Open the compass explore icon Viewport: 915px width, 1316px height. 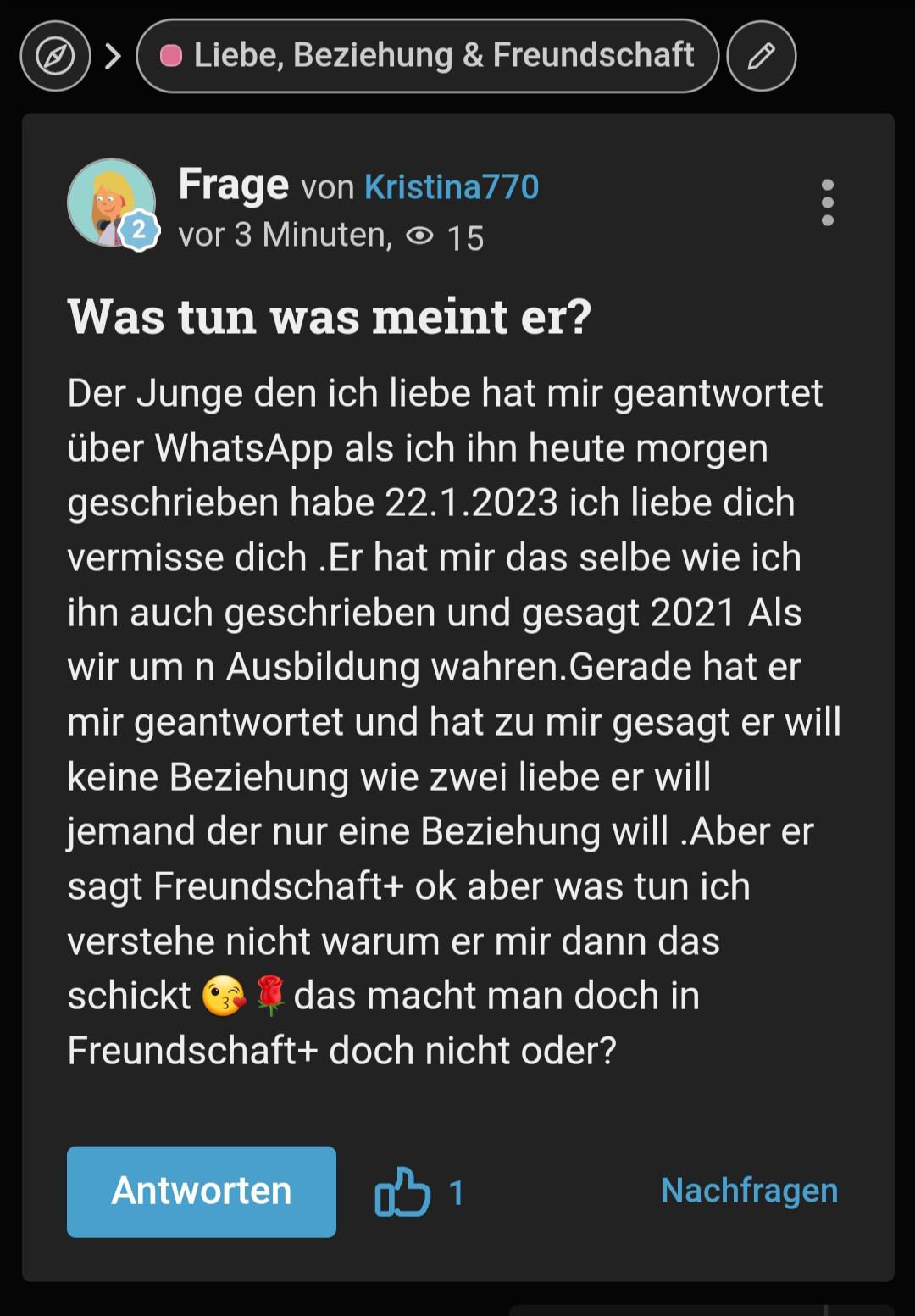tap(55, 57)
